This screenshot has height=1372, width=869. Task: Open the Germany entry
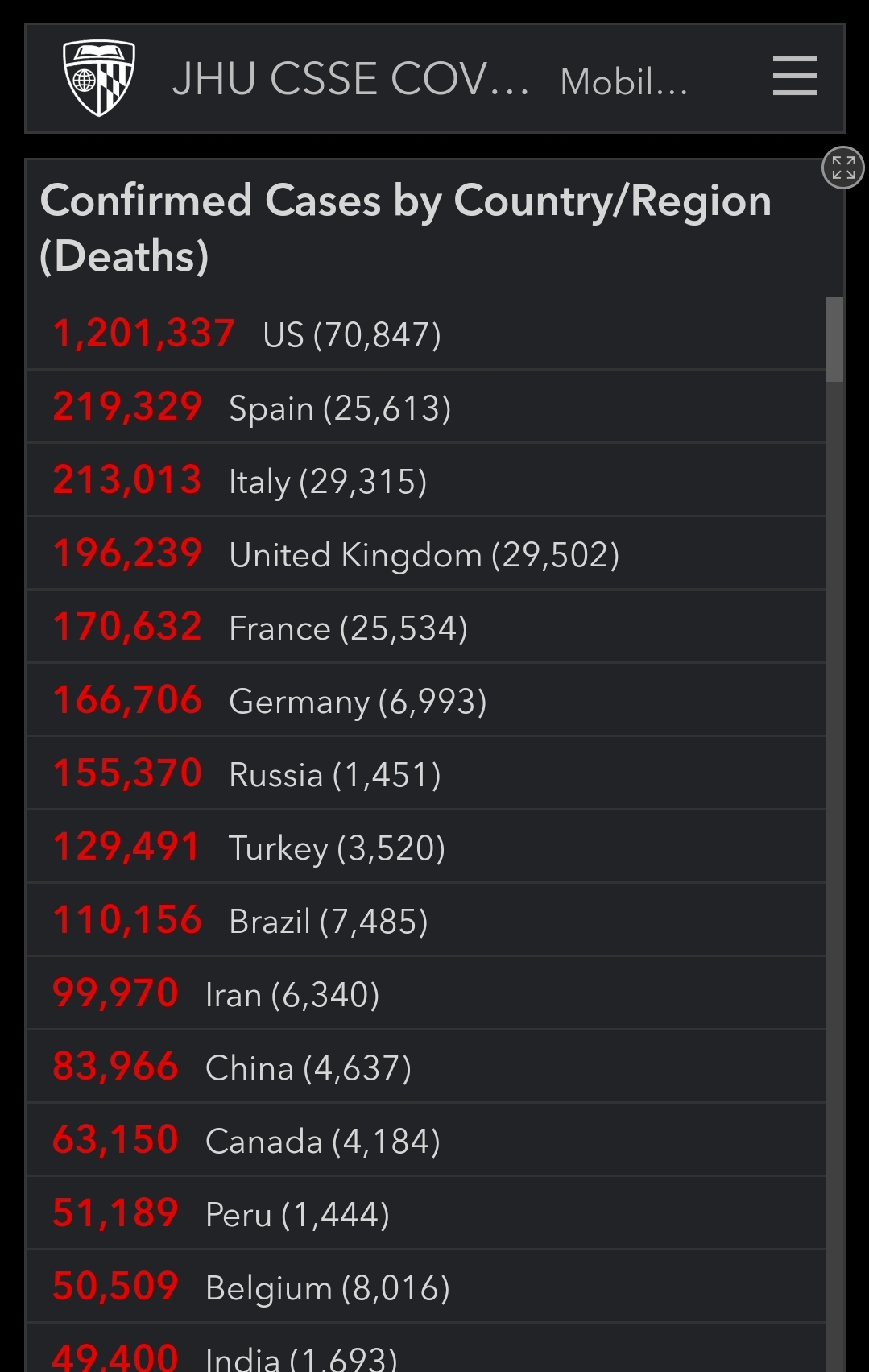point(426,700)
